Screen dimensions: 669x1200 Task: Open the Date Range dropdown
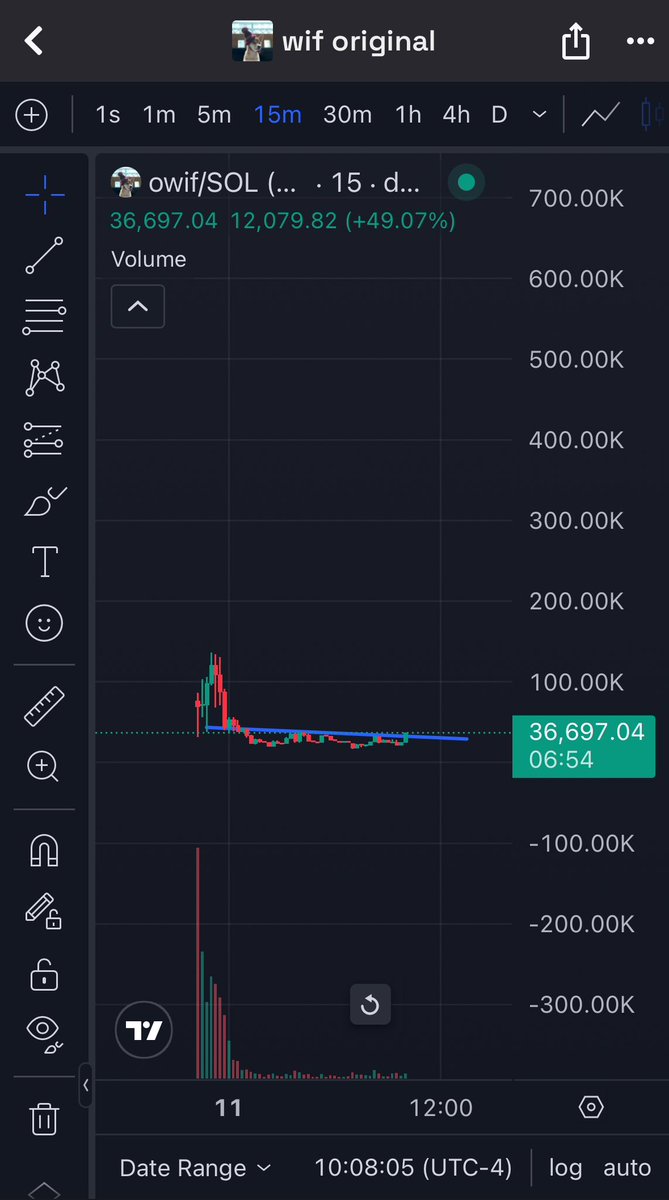195,1168
